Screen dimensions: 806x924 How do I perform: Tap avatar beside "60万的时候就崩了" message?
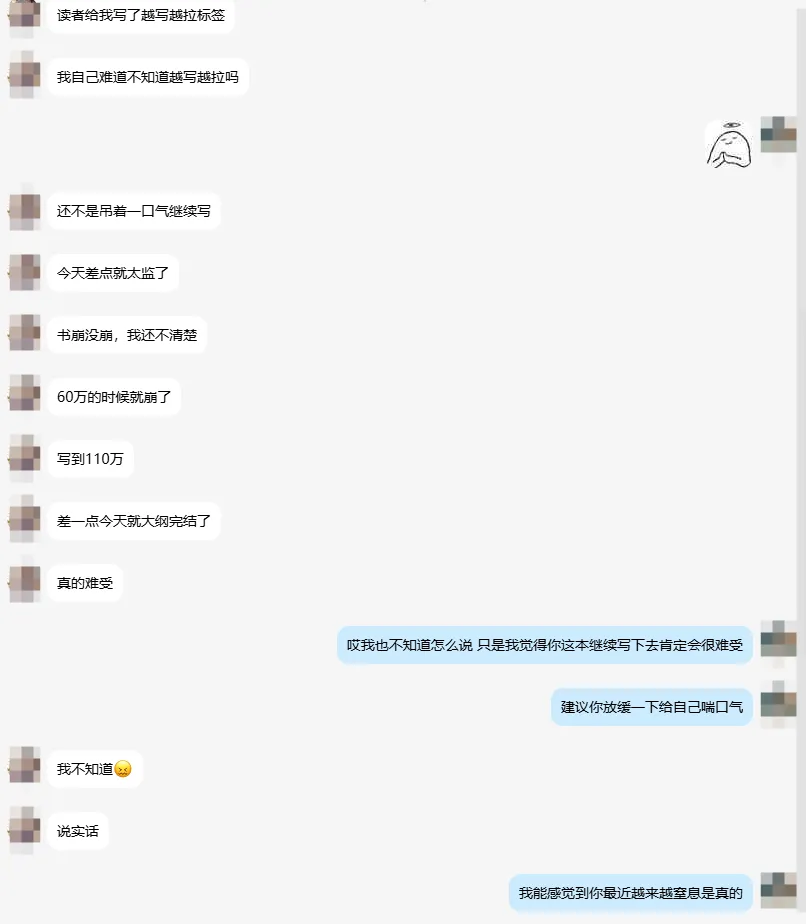click(24, 397)
